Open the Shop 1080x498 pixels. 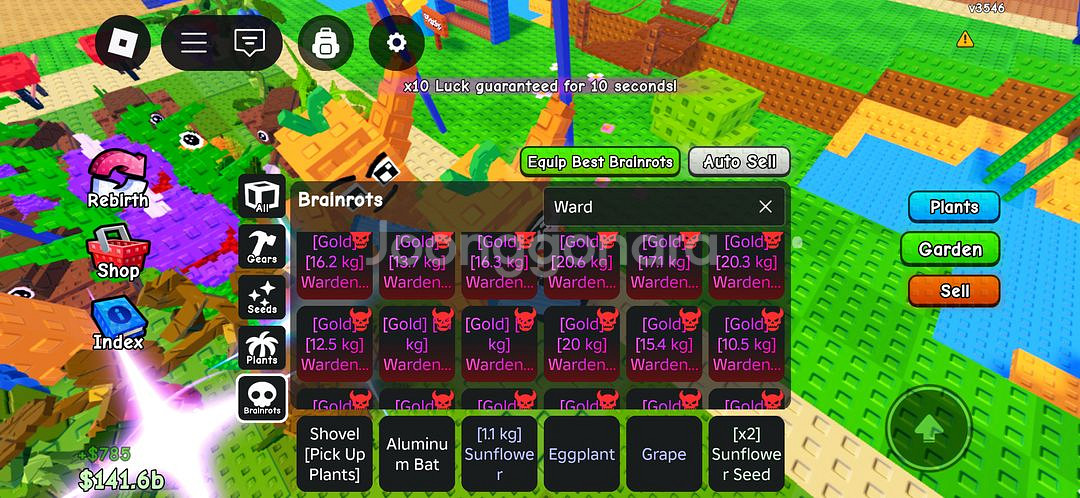click(x=118, y=253)
